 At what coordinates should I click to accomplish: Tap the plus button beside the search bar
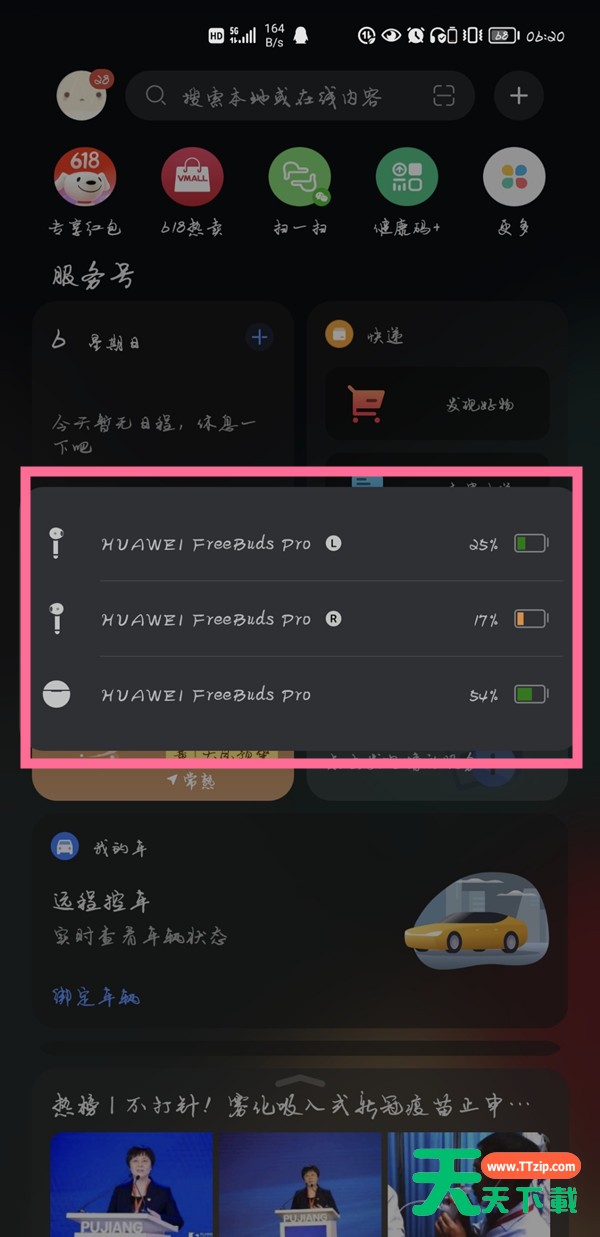click(519, 96)
